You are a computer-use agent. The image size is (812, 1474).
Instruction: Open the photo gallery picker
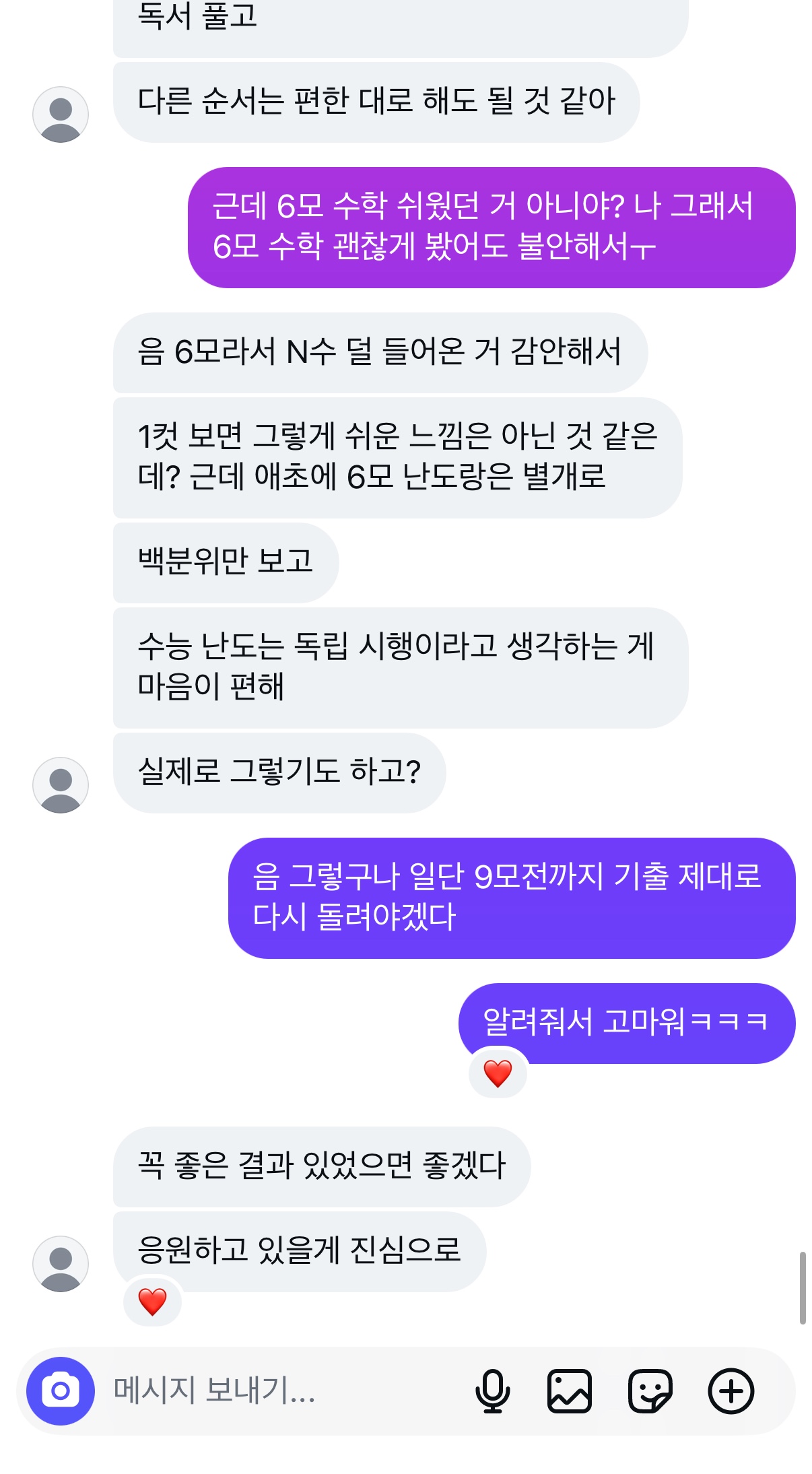[x=570, y=1391]
